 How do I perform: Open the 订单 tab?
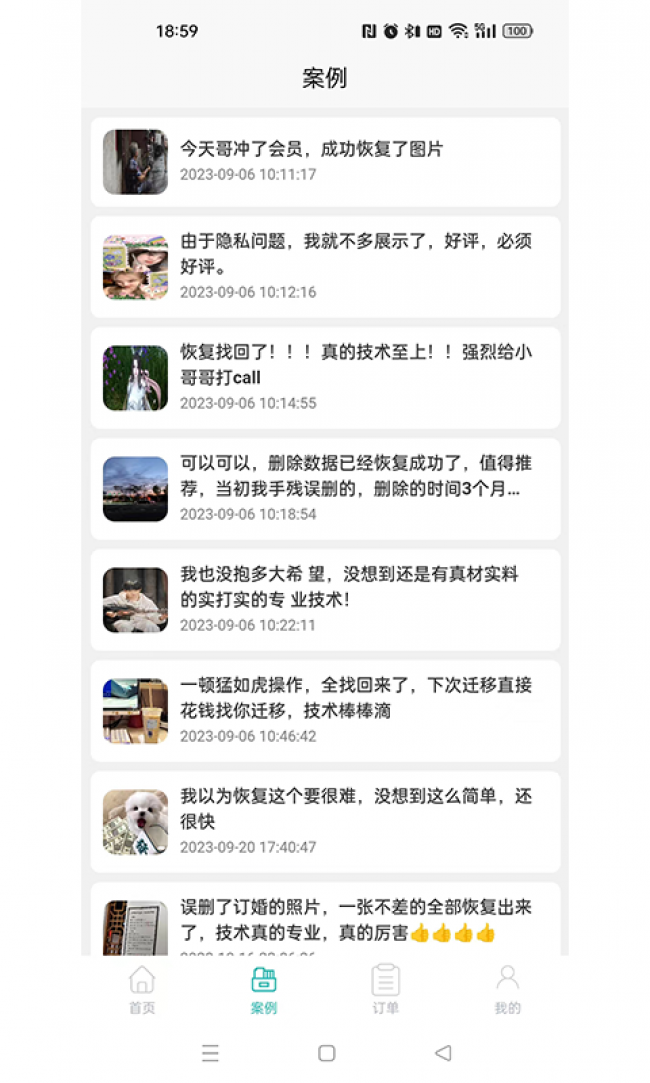point(386,989)
